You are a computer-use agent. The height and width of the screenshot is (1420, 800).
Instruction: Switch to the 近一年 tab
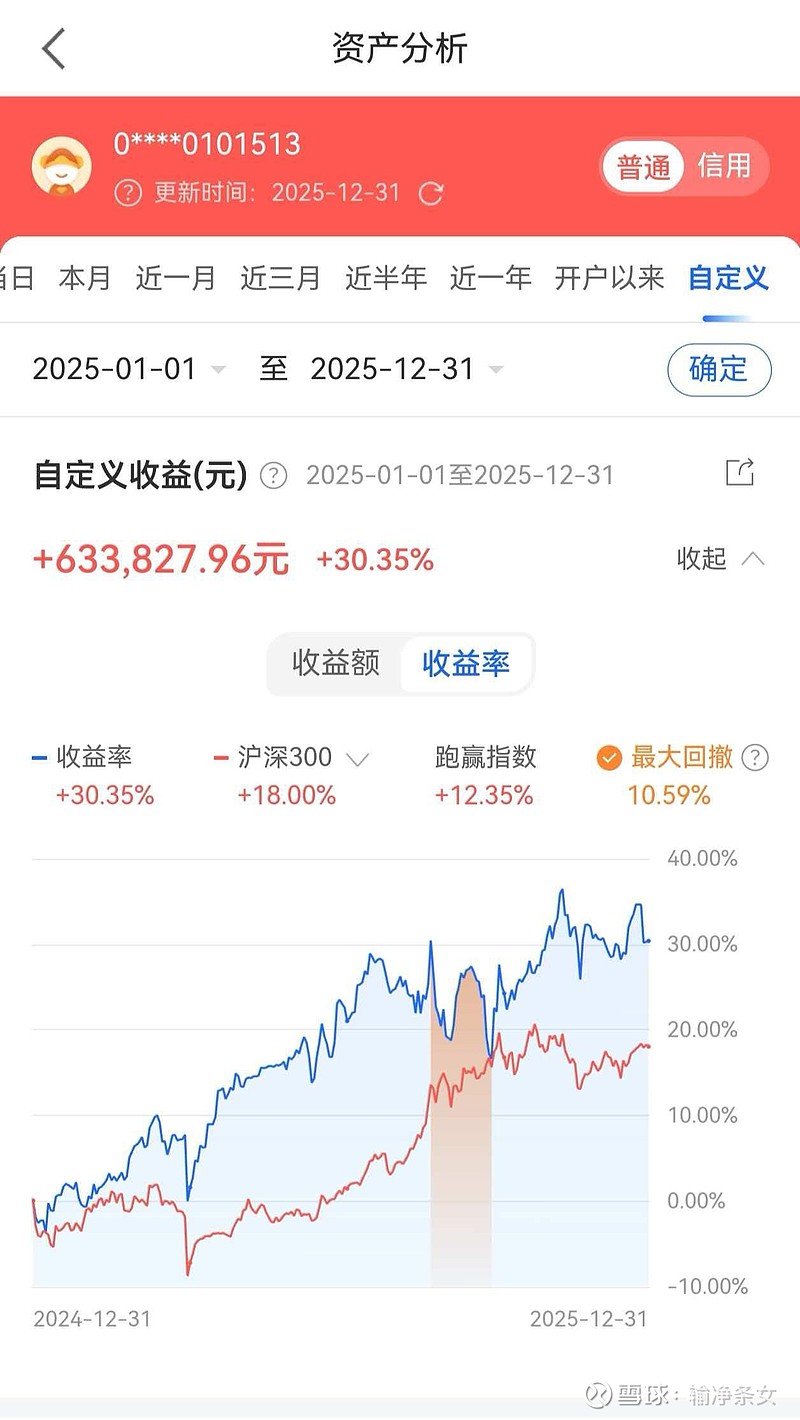coord(489,279)
